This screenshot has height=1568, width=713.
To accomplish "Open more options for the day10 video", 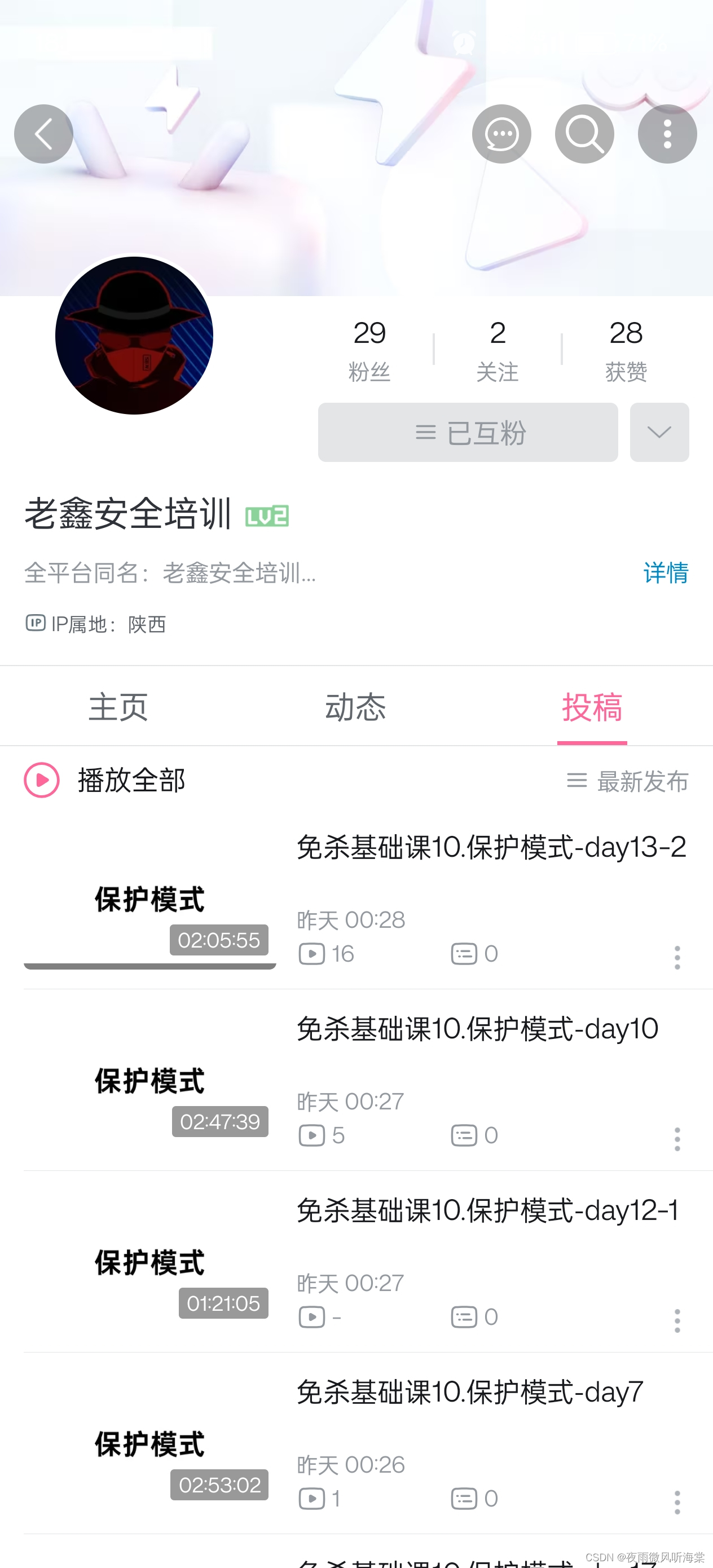I will coord(676,1139).
